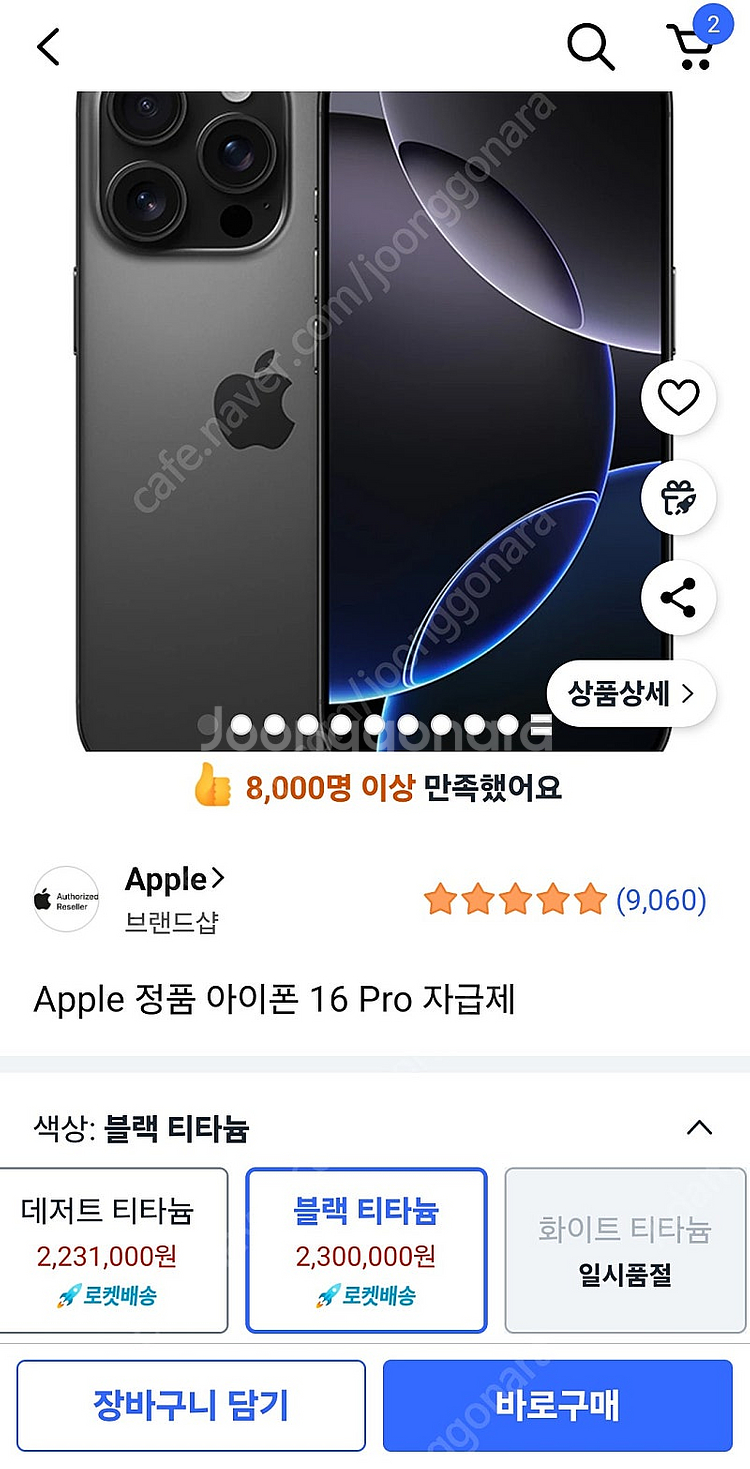Collapse the 색상 color section
Screen dimensions: 750x1469
pyautogui.click(x=699, y=1128)
